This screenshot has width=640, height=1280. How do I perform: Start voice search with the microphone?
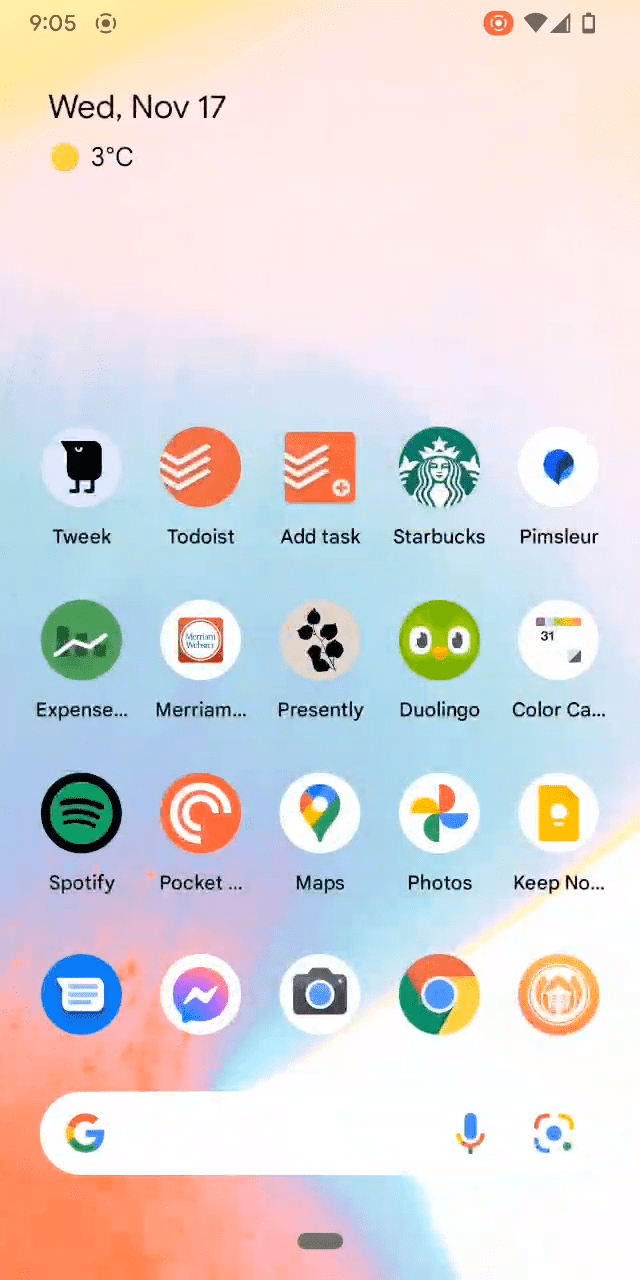pos(470,1133)
